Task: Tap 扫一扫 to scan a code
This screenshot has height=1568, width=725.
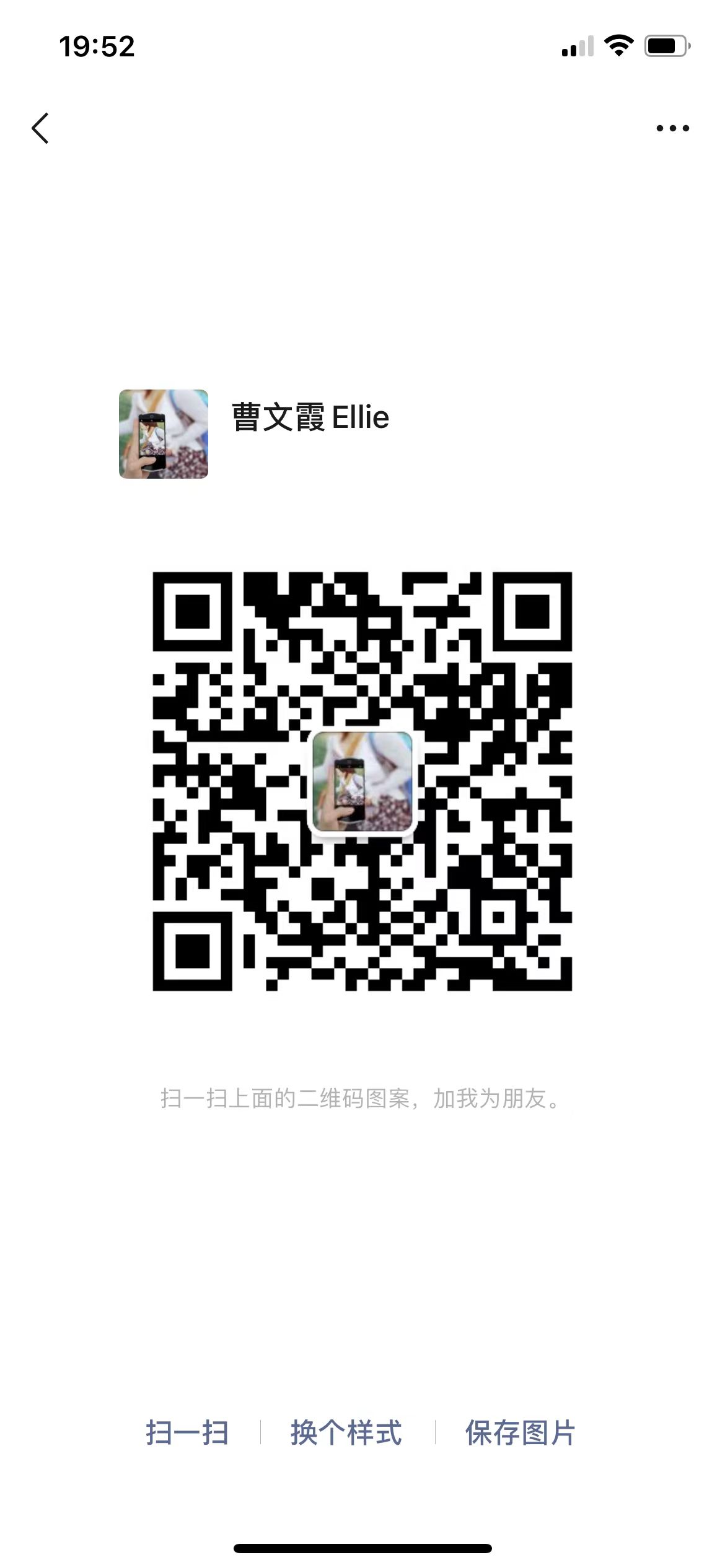Action: click(x=187, y=1432)
